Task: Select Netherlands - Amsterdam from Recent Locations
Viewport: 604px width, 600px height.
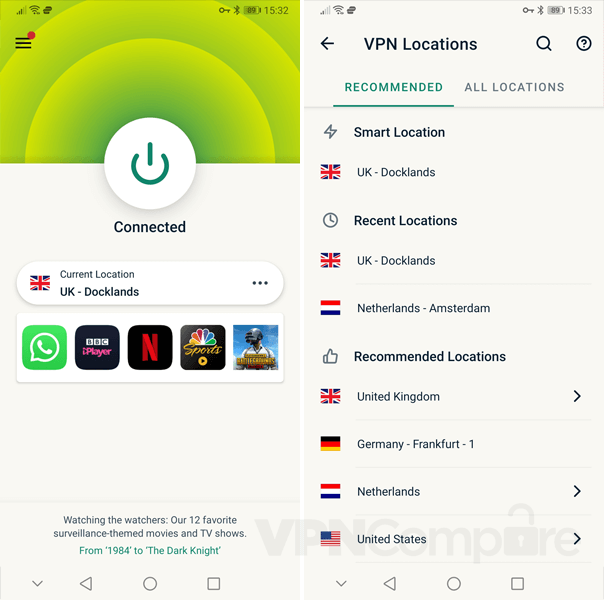Action: pos(423,308)
